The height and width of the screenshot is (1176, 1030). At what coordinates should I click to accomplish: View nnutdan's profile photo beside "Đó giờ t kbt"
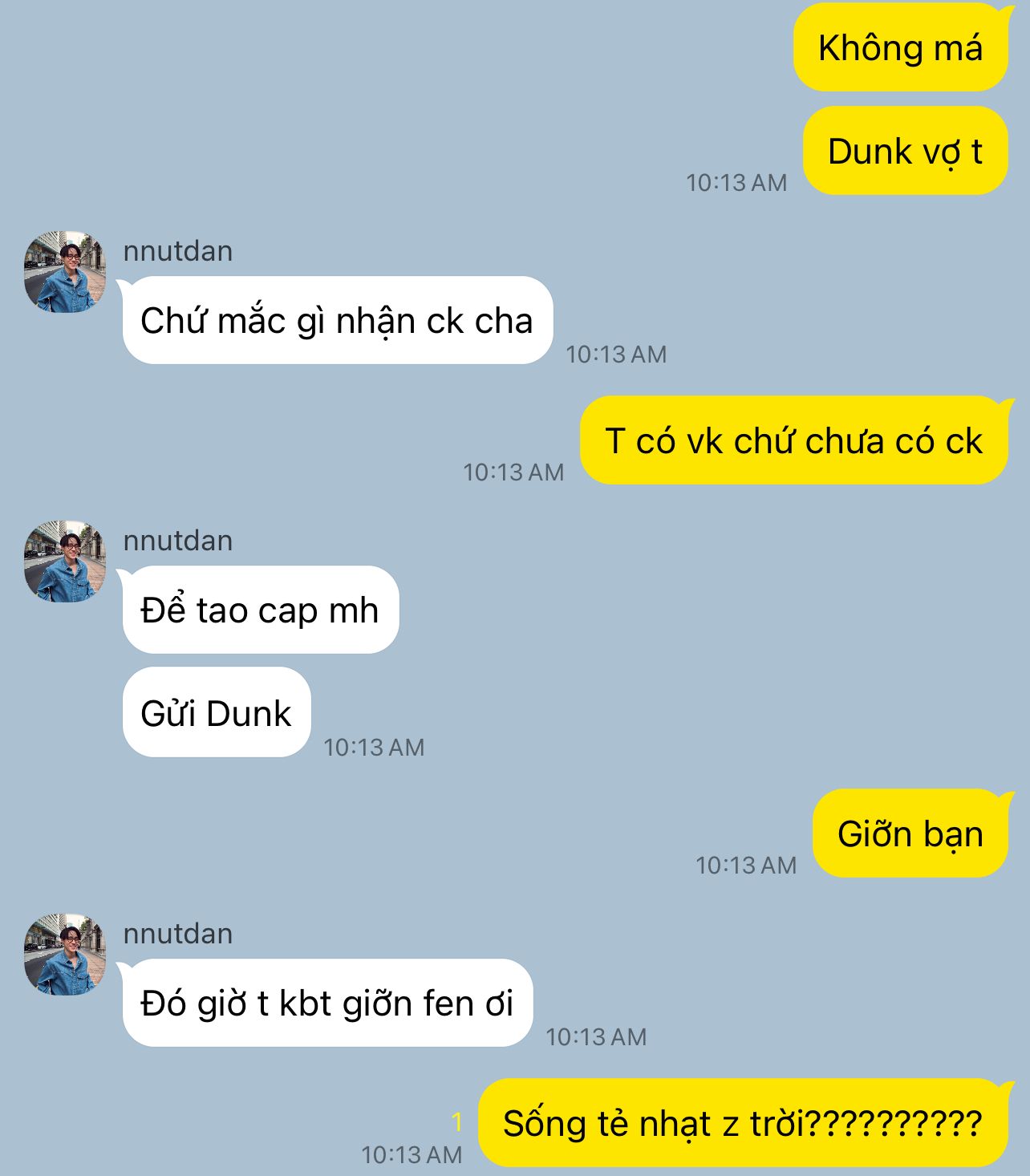tap(65, 955)
